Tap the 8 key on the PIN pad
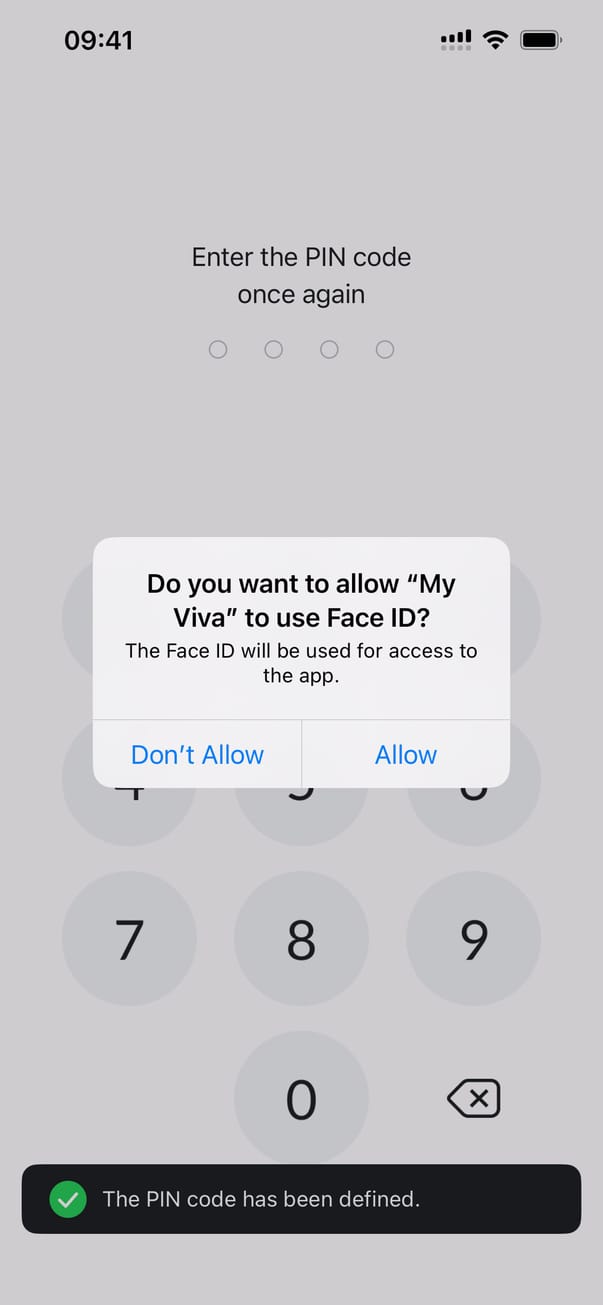603x1305 pixels. pyautogui.click(x=301, y=939)
